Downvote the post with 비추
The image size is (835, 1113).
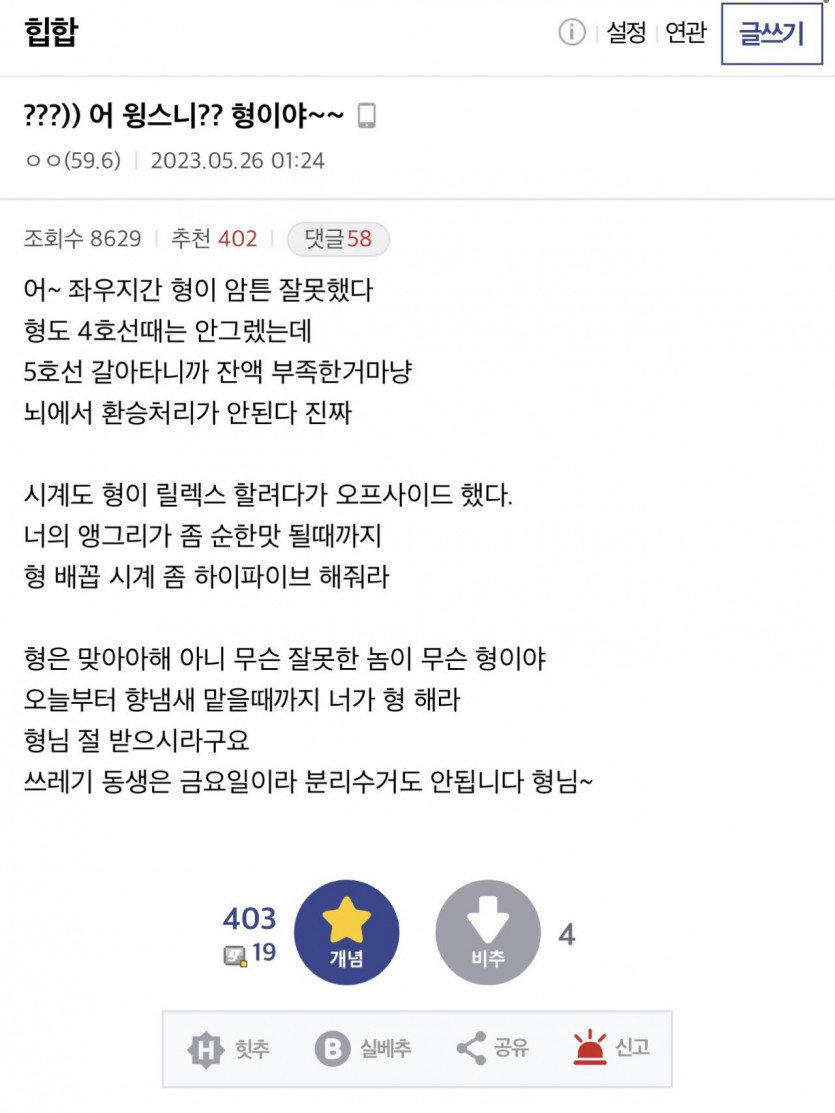[488, 933]
